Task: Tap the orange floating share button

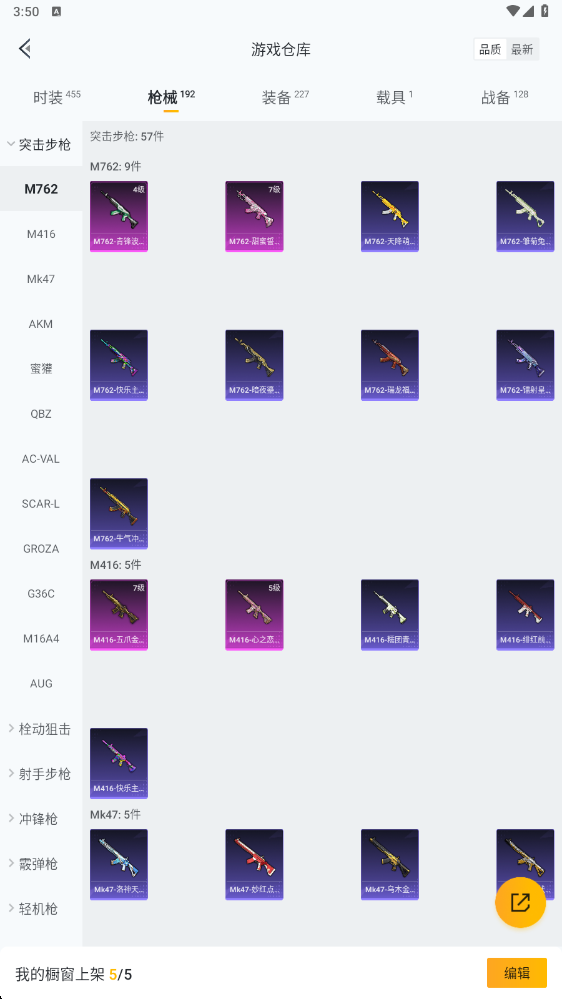Action: 520,902
